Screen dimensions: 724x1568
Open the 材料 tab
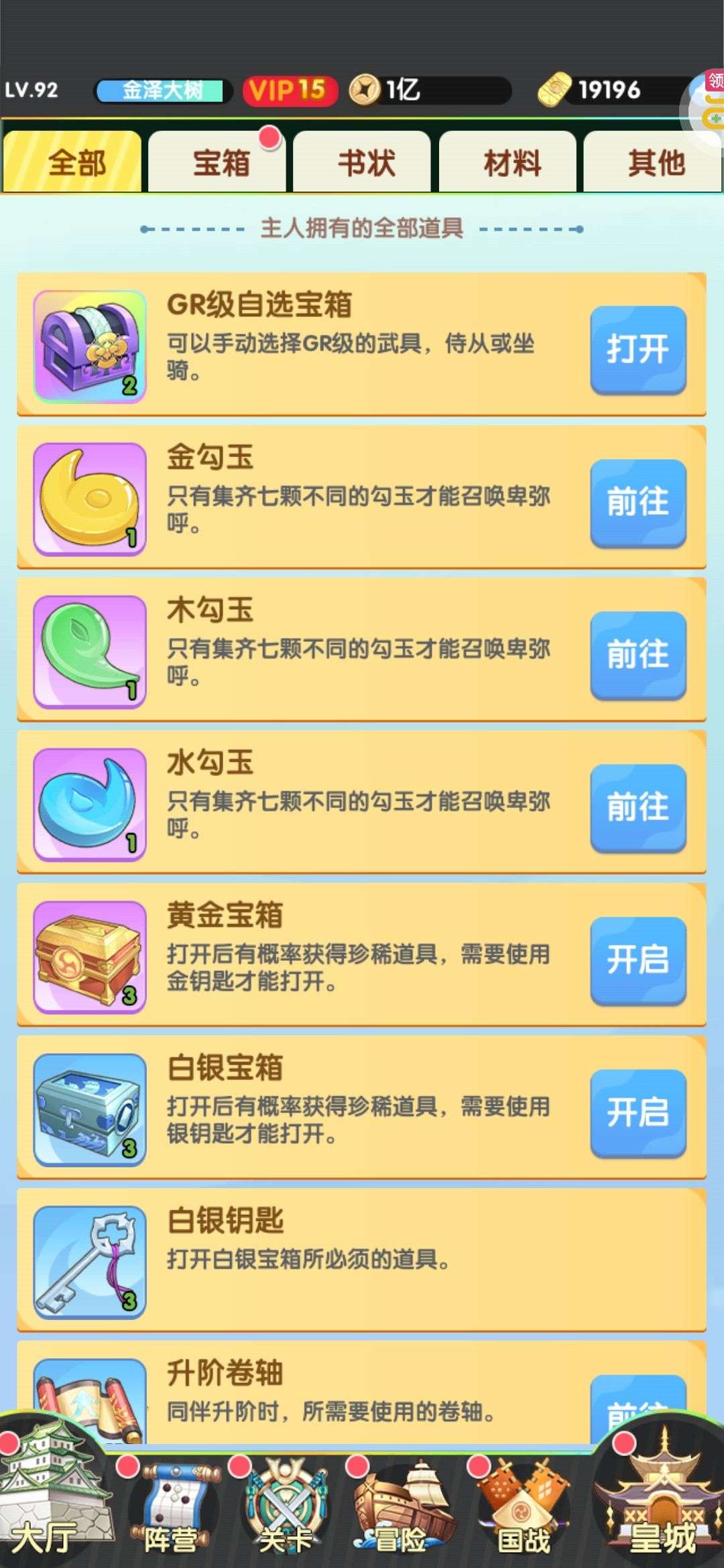tap(511, 163)
